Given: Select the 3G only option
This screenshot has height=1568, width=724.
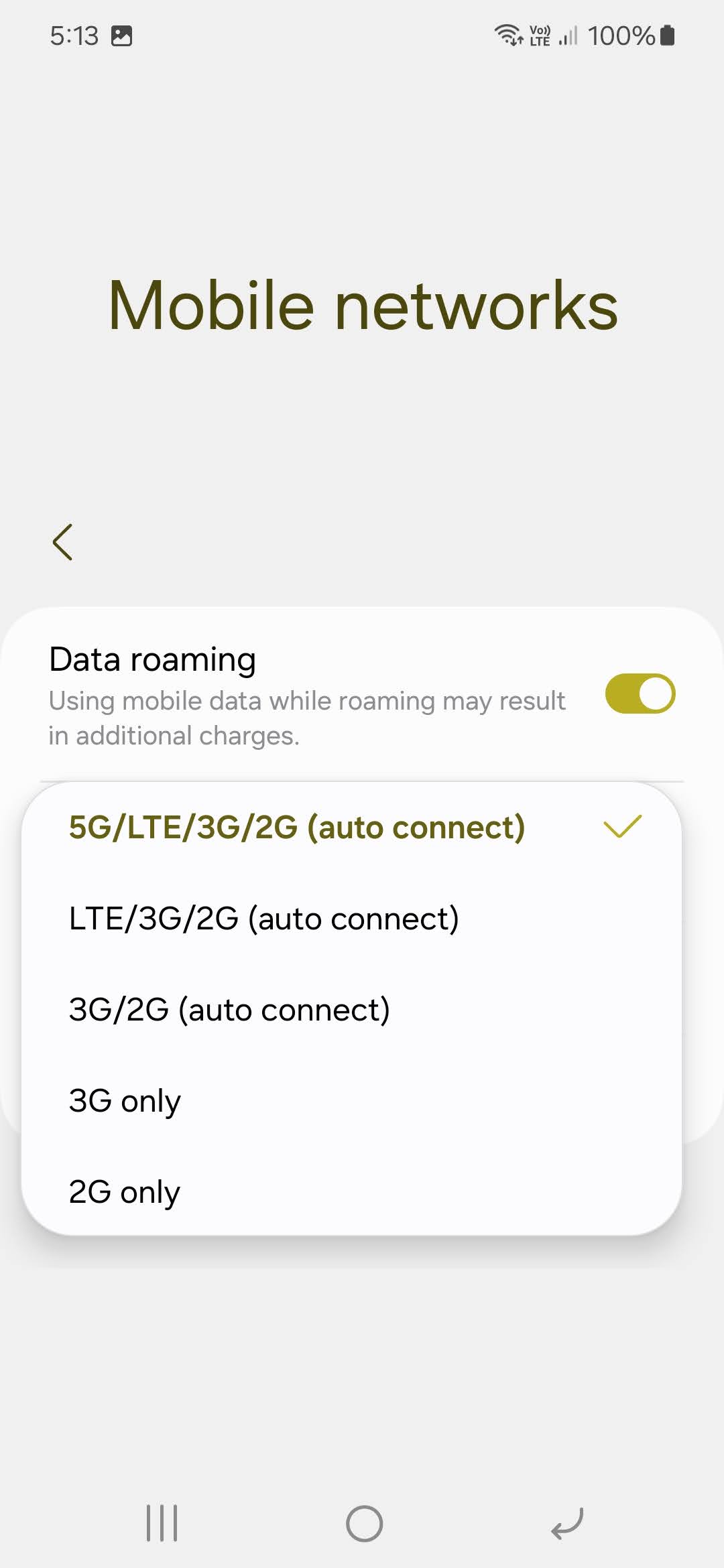Looking at the screenshot, I should pyautogui.click(x=125, y=1100).
